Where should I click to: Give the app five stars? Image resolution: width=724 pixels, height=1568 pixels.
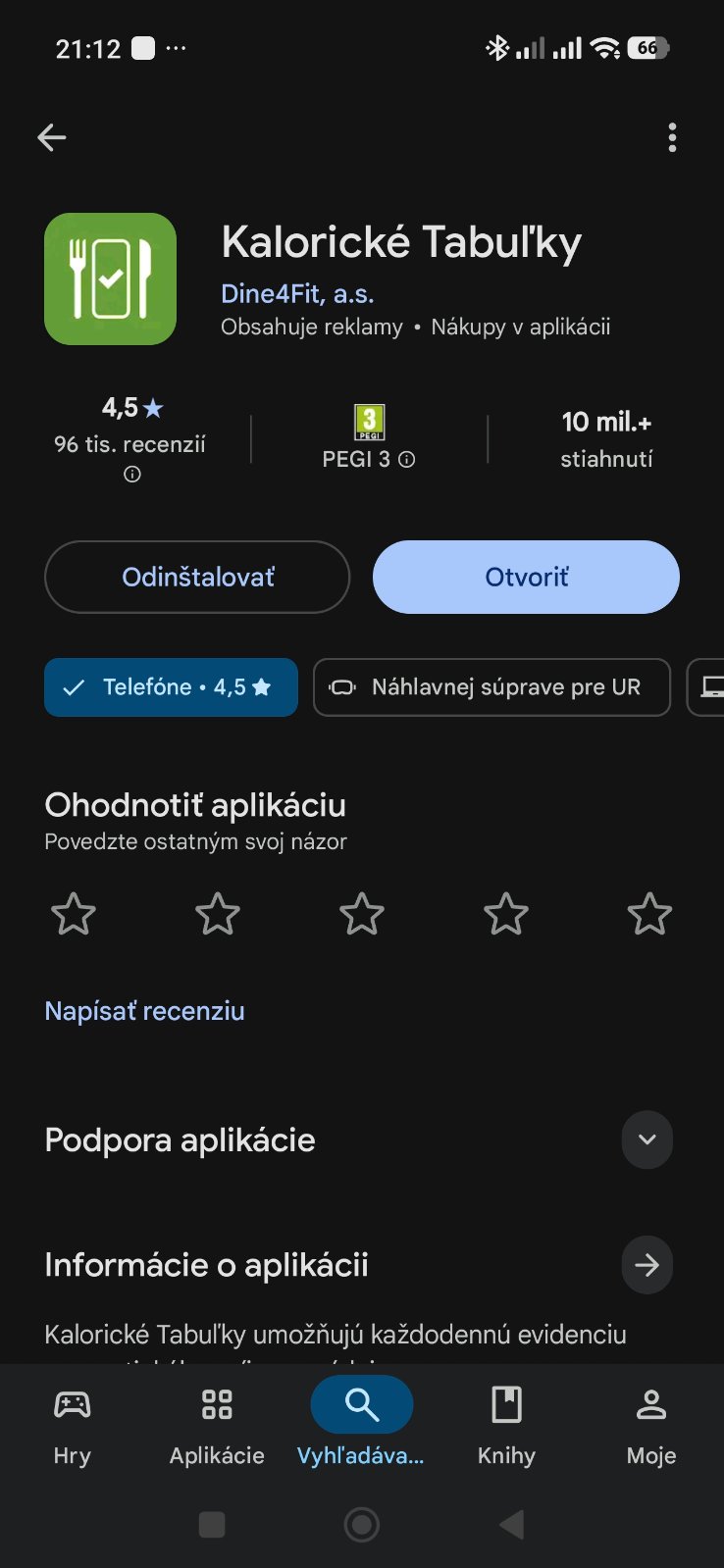coord(649,914)
